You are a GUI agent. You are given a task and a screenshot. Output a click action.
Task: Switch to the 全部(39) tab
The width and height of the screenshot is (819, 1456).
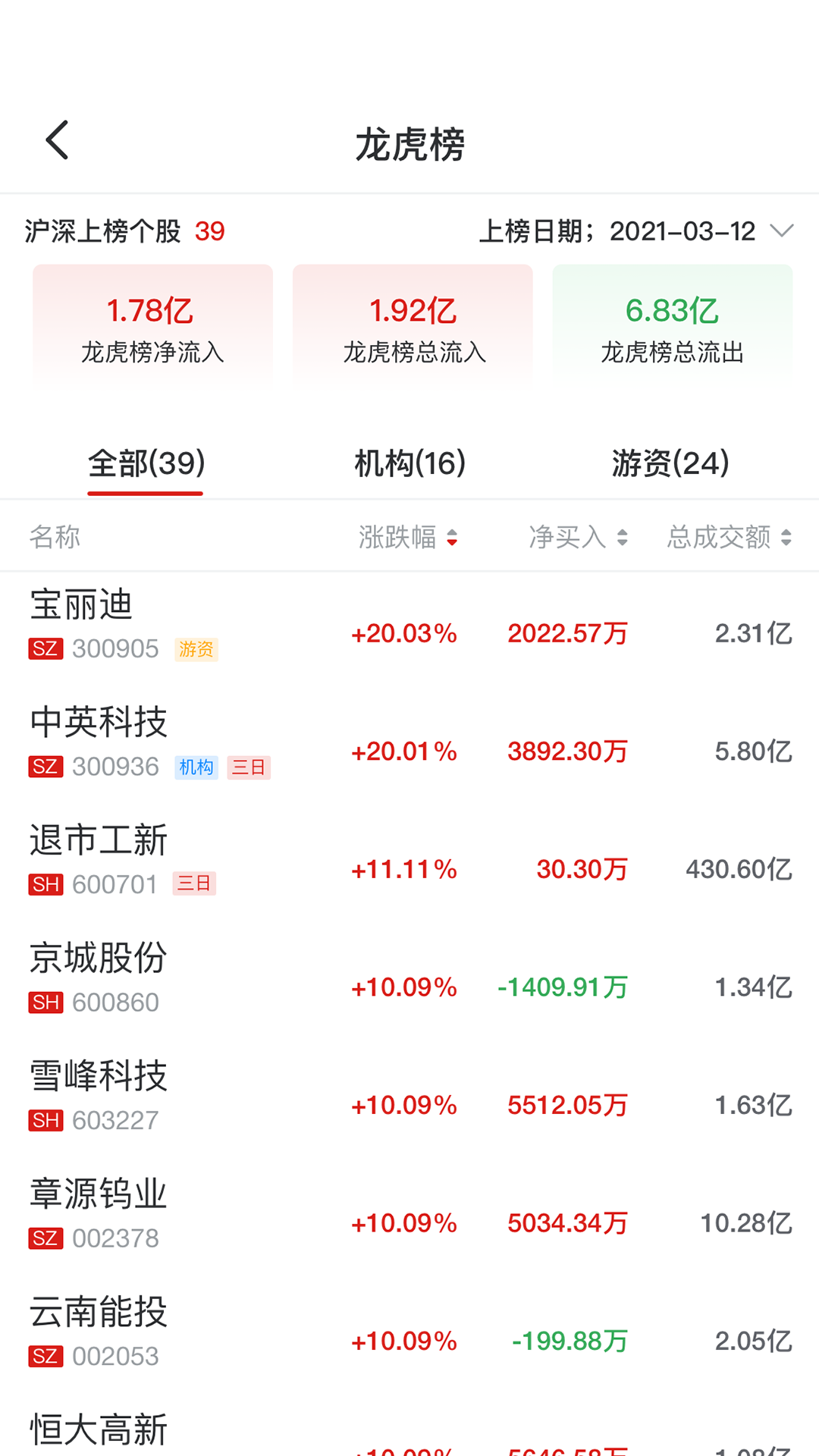tap(146, 463)
